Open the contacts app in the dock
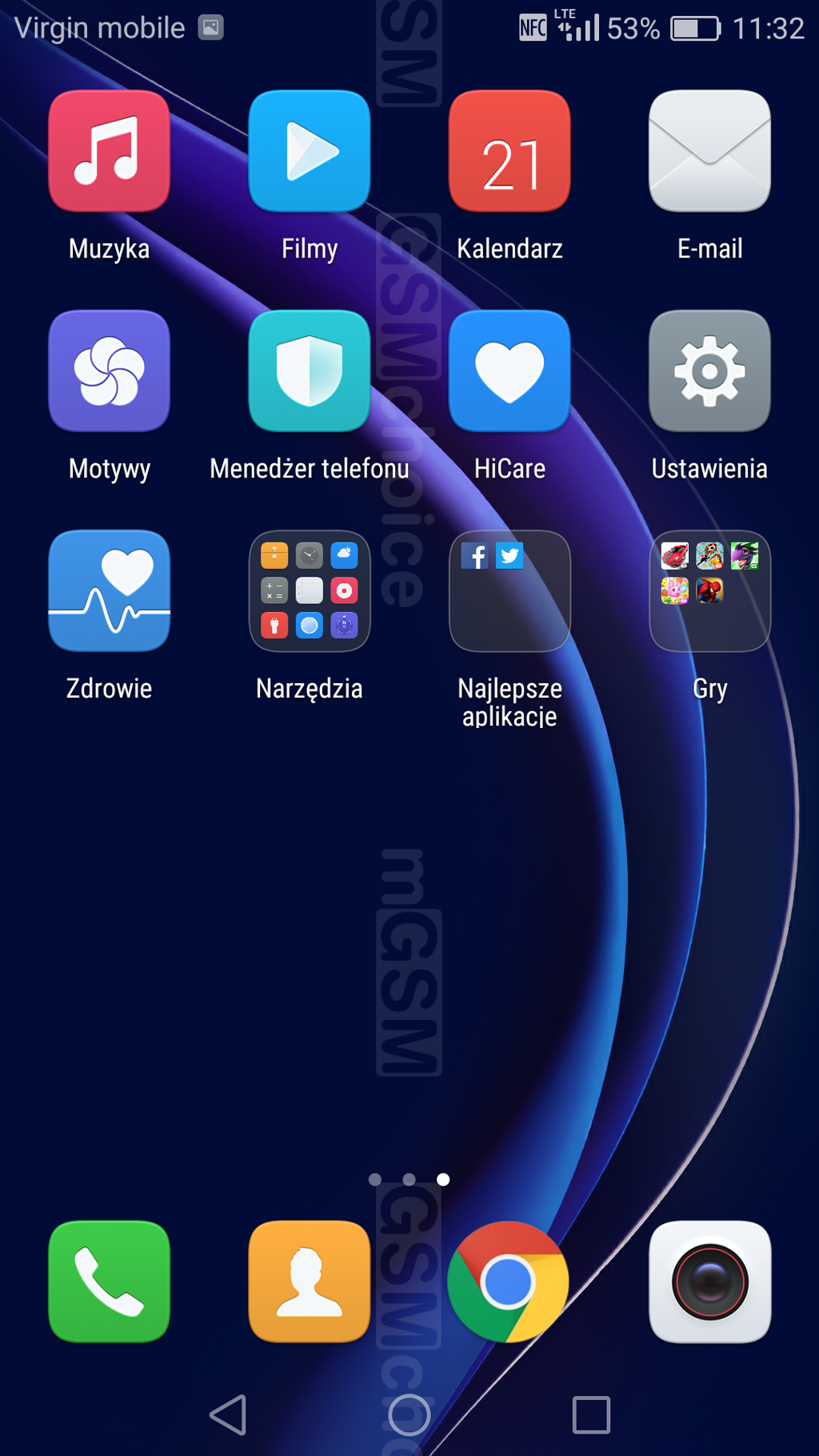This screenshot has height=1456, width=819. 310,1282
